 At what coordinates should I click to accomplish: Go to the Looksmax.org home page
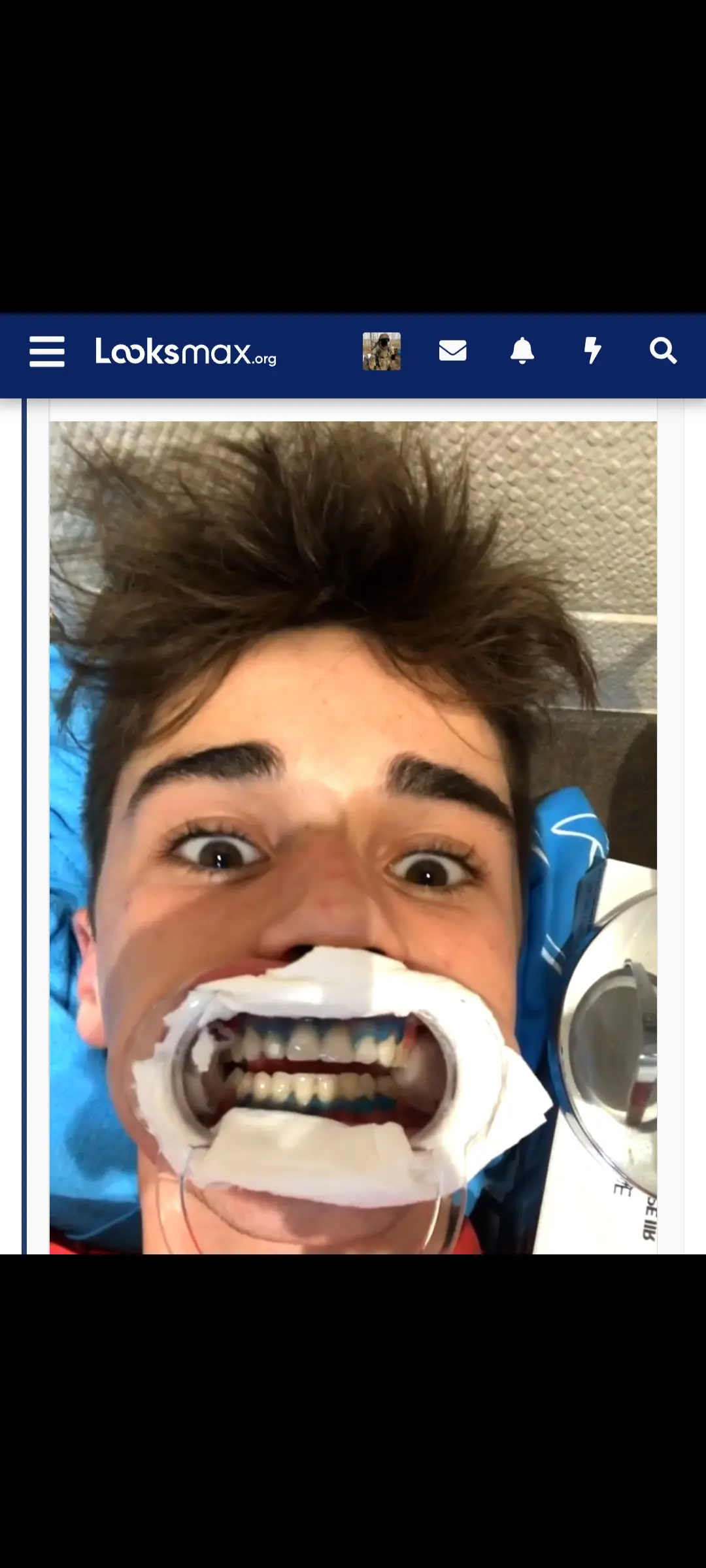point(186,351)
